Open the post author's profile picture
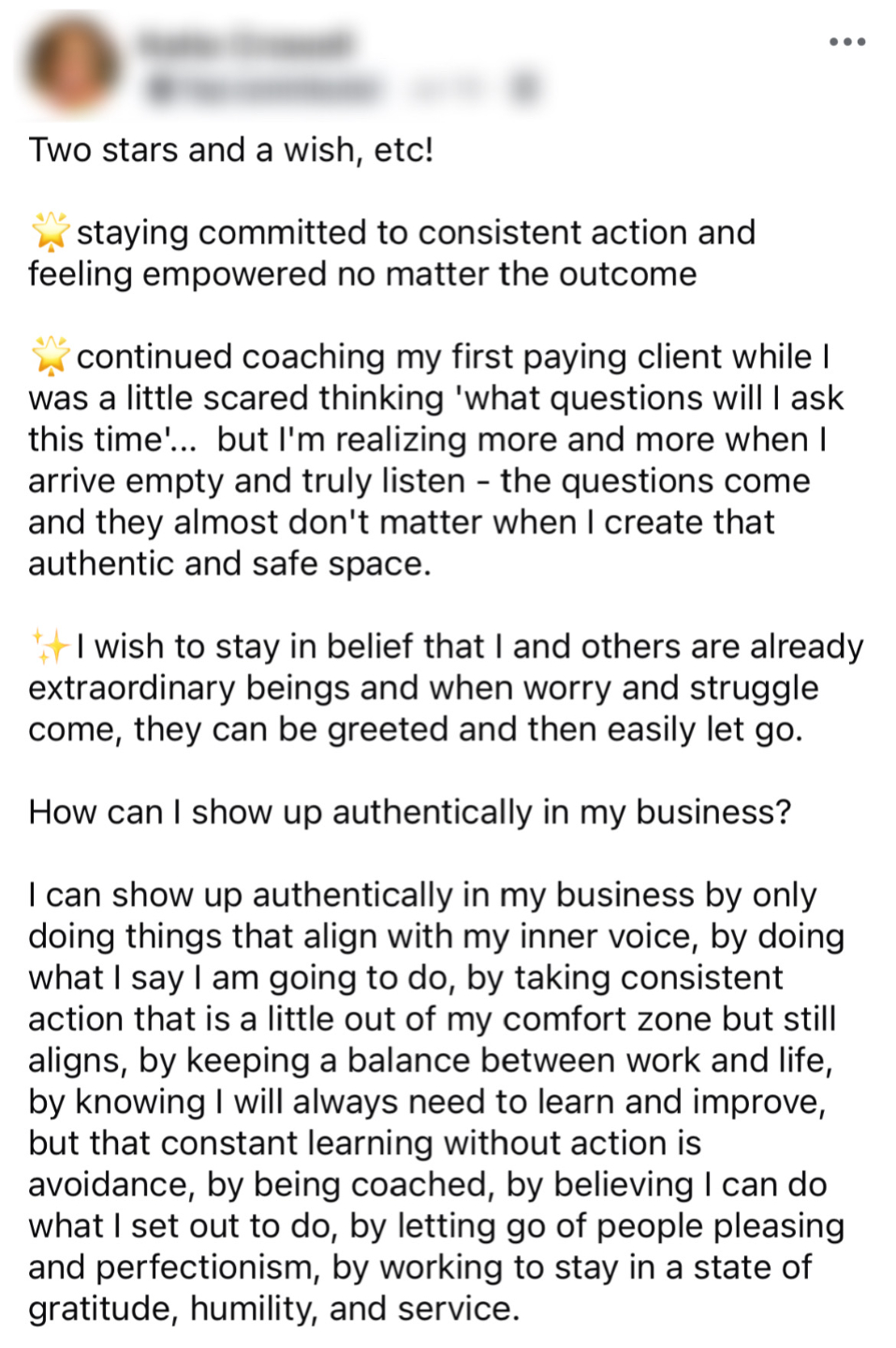The width and height of the screenshot is (896, 1348). pyautogui.click(x=72, y=64)
